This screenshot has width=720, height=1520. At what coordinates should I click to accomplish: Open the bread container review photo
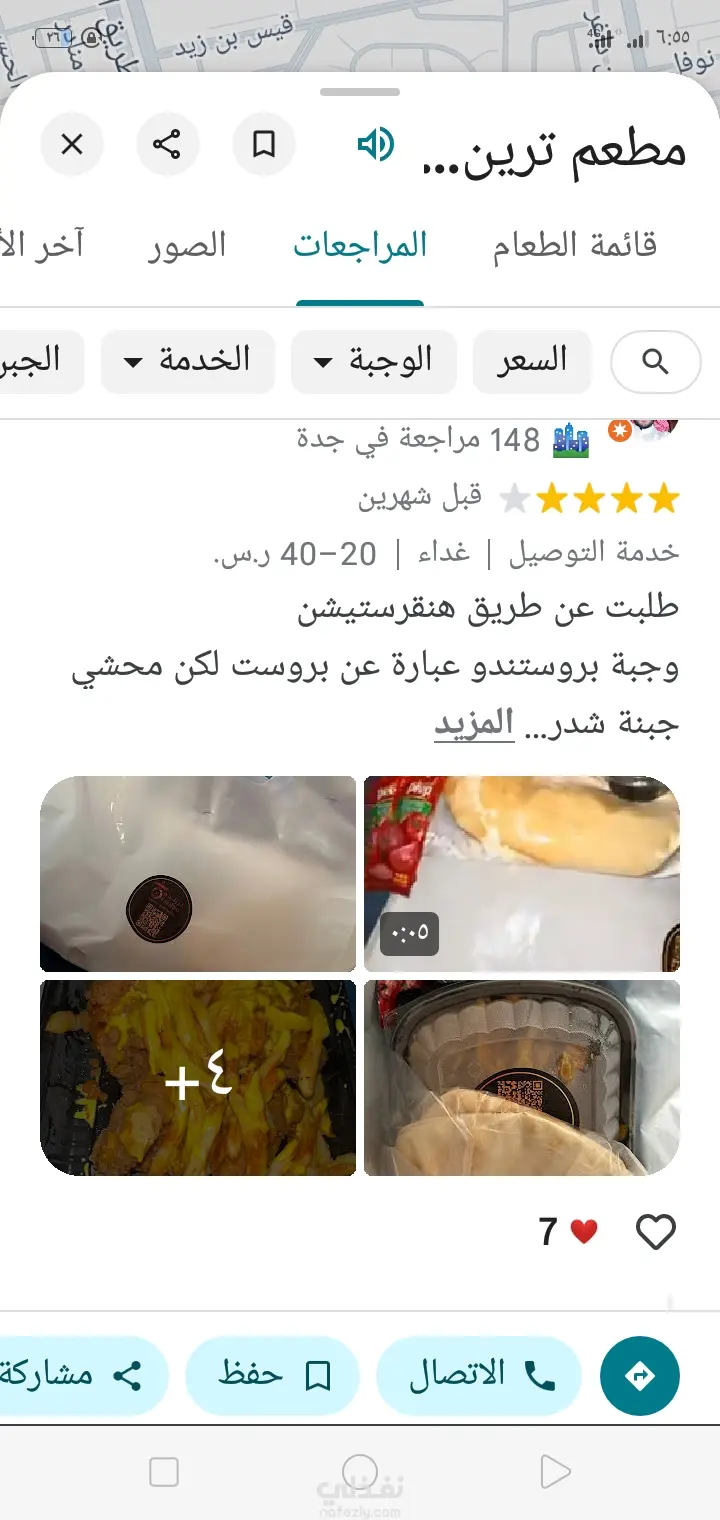click(521, 1077)
